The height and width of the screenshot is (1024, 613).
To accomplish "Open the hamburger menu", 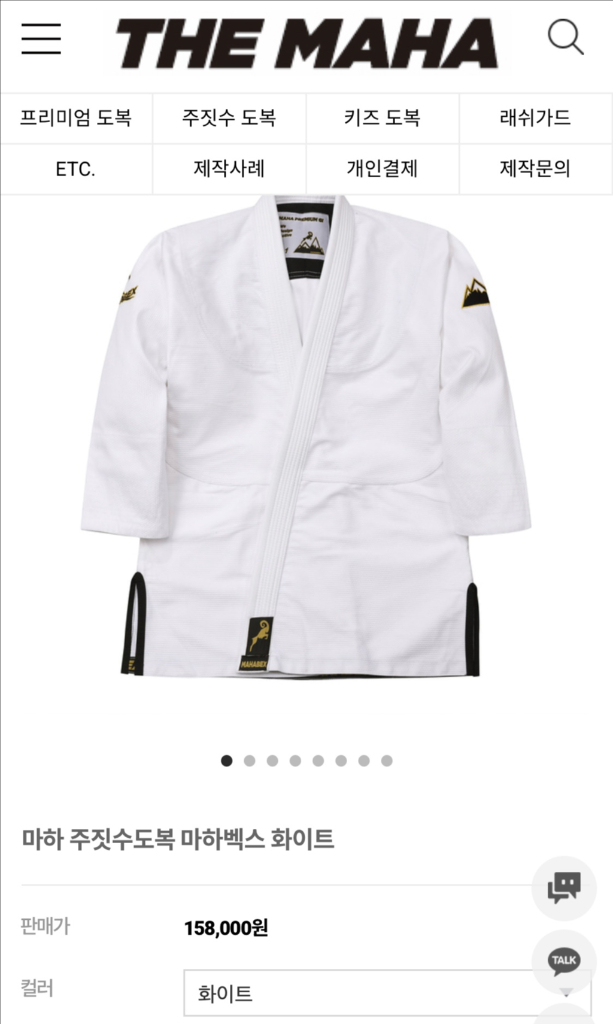I will [41, 38].
